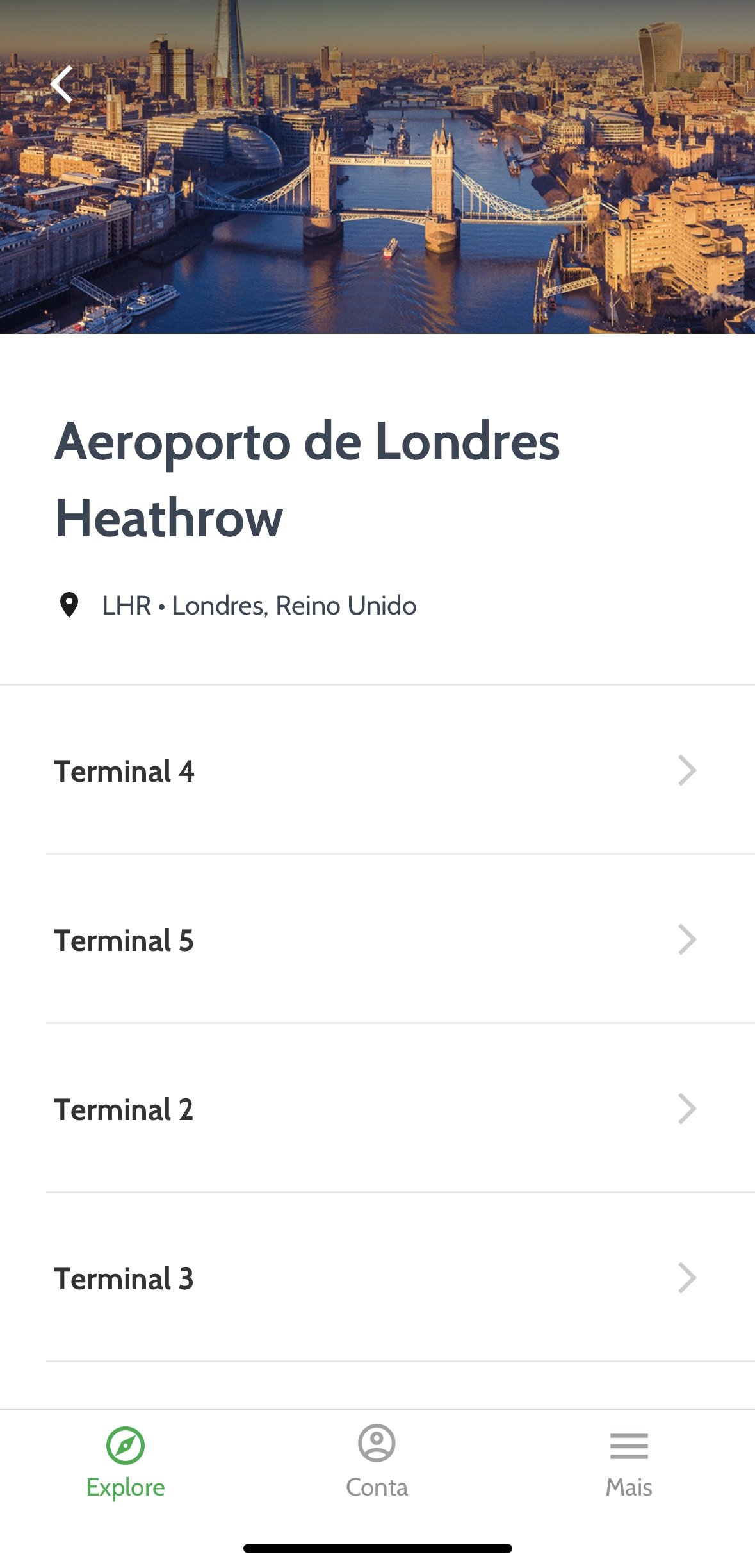Screen dimensions: 755x1568
Task: Open the Mais menu tab
Action: click(x=629, y=1462)
